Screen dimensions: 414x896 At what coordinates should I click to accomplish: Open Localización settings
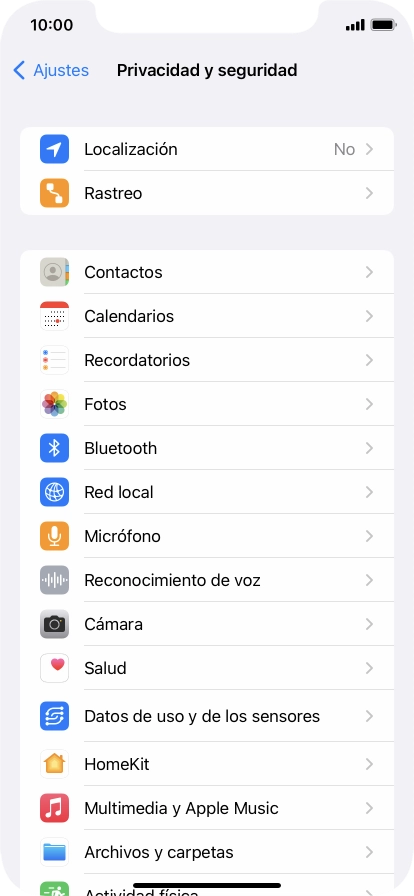[207, 149]
